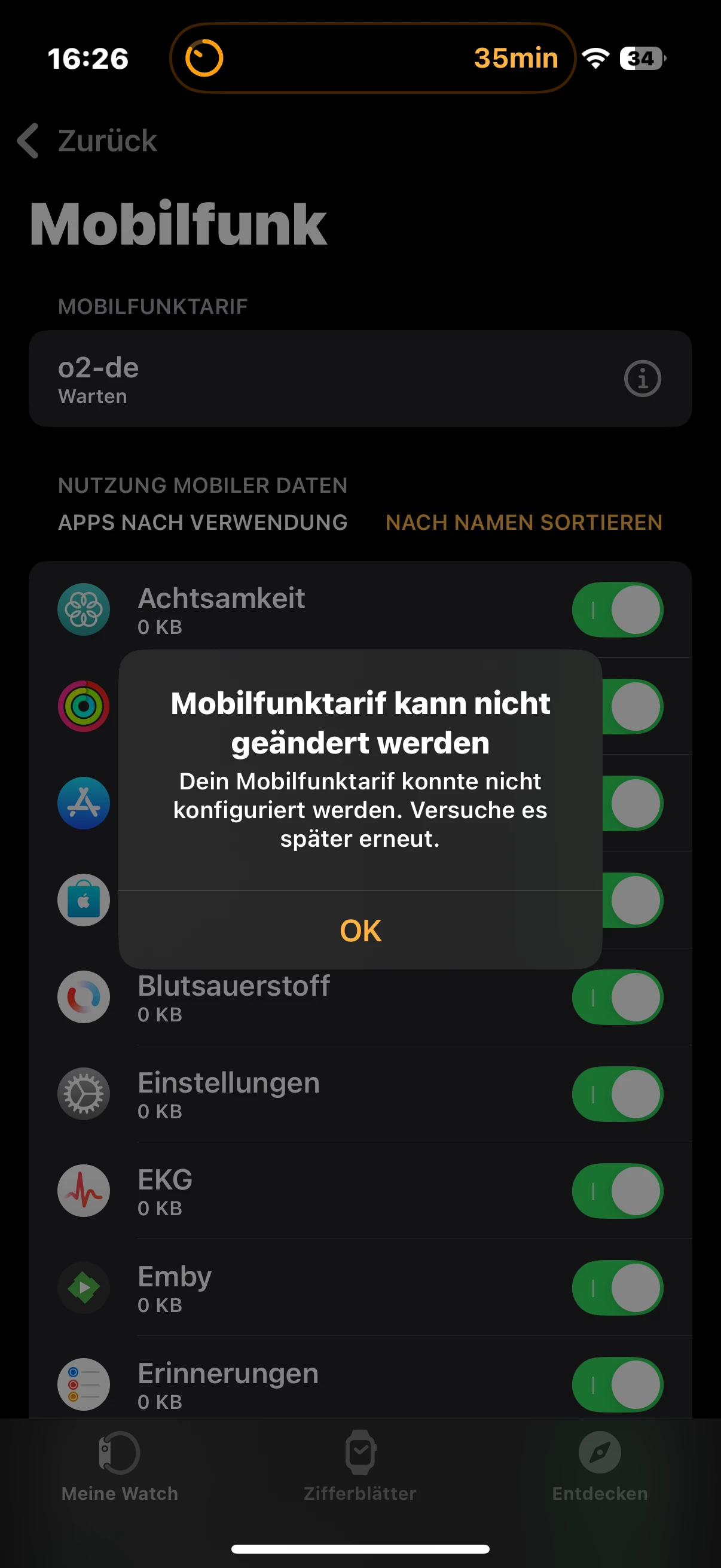Disable mobile data for Blutsauerstoff

coord(617,997)
